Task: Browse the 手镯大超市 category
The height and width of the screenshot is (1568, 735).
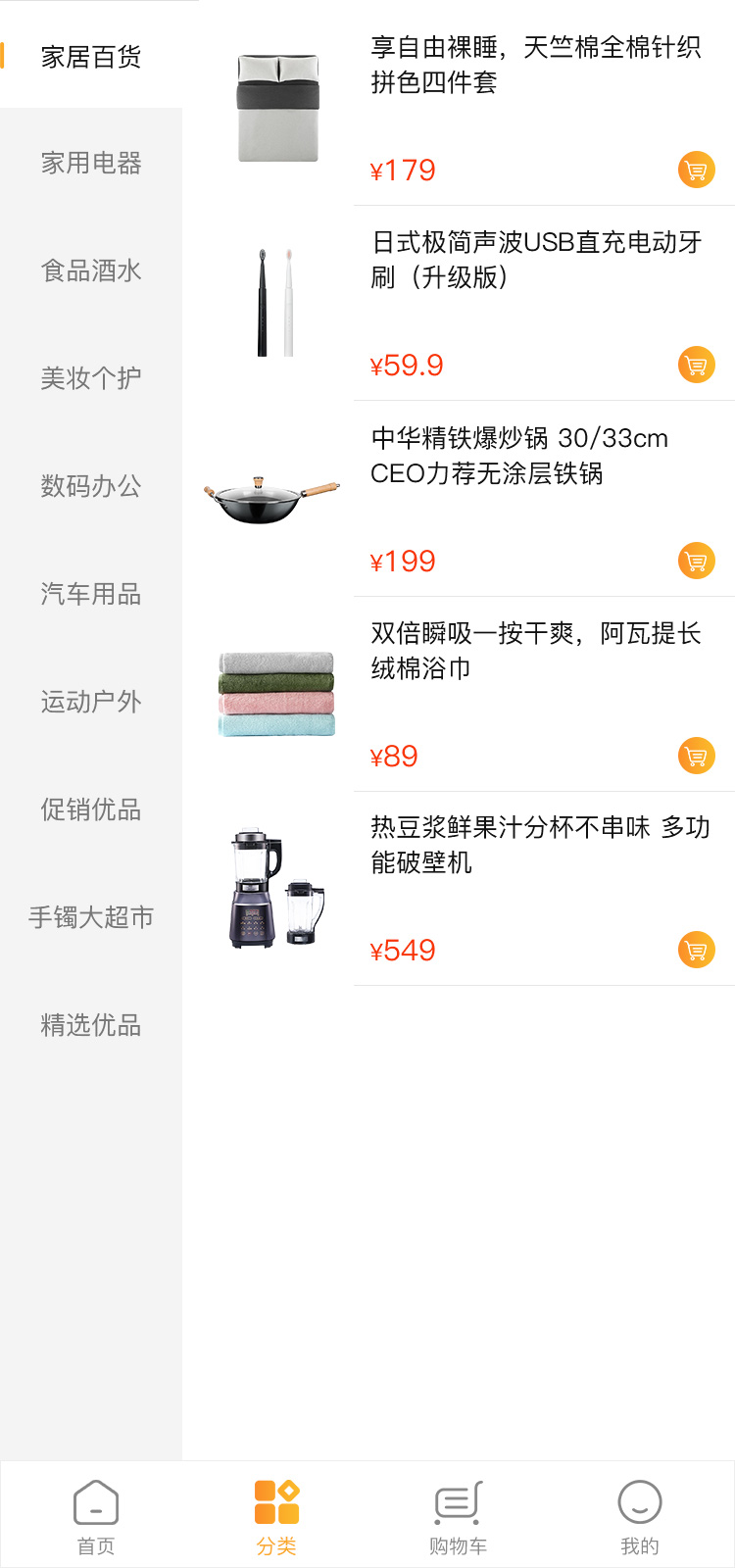Action: (x=91, y=917)
